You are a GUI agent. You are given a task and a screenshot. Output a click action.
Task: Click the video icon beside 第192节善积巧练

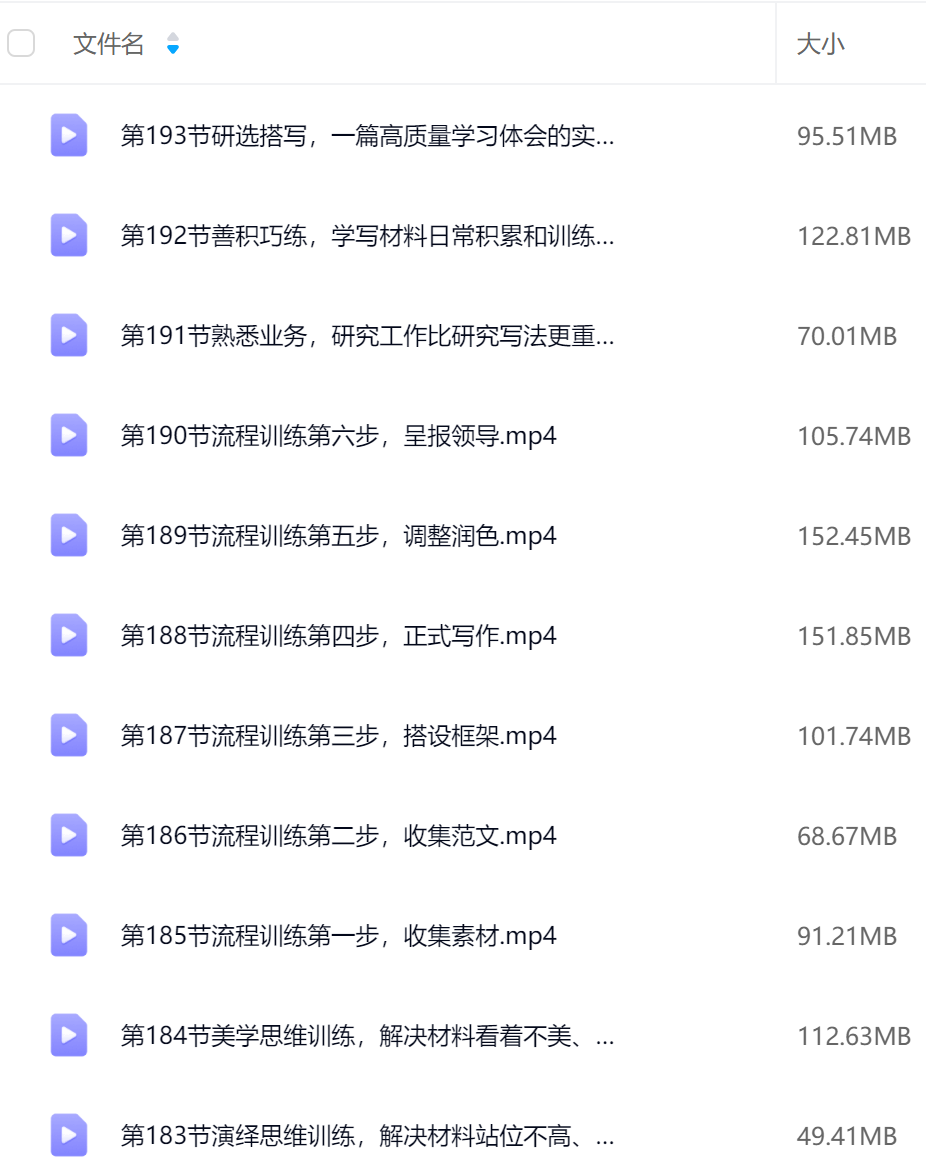(x=68, y=236)
